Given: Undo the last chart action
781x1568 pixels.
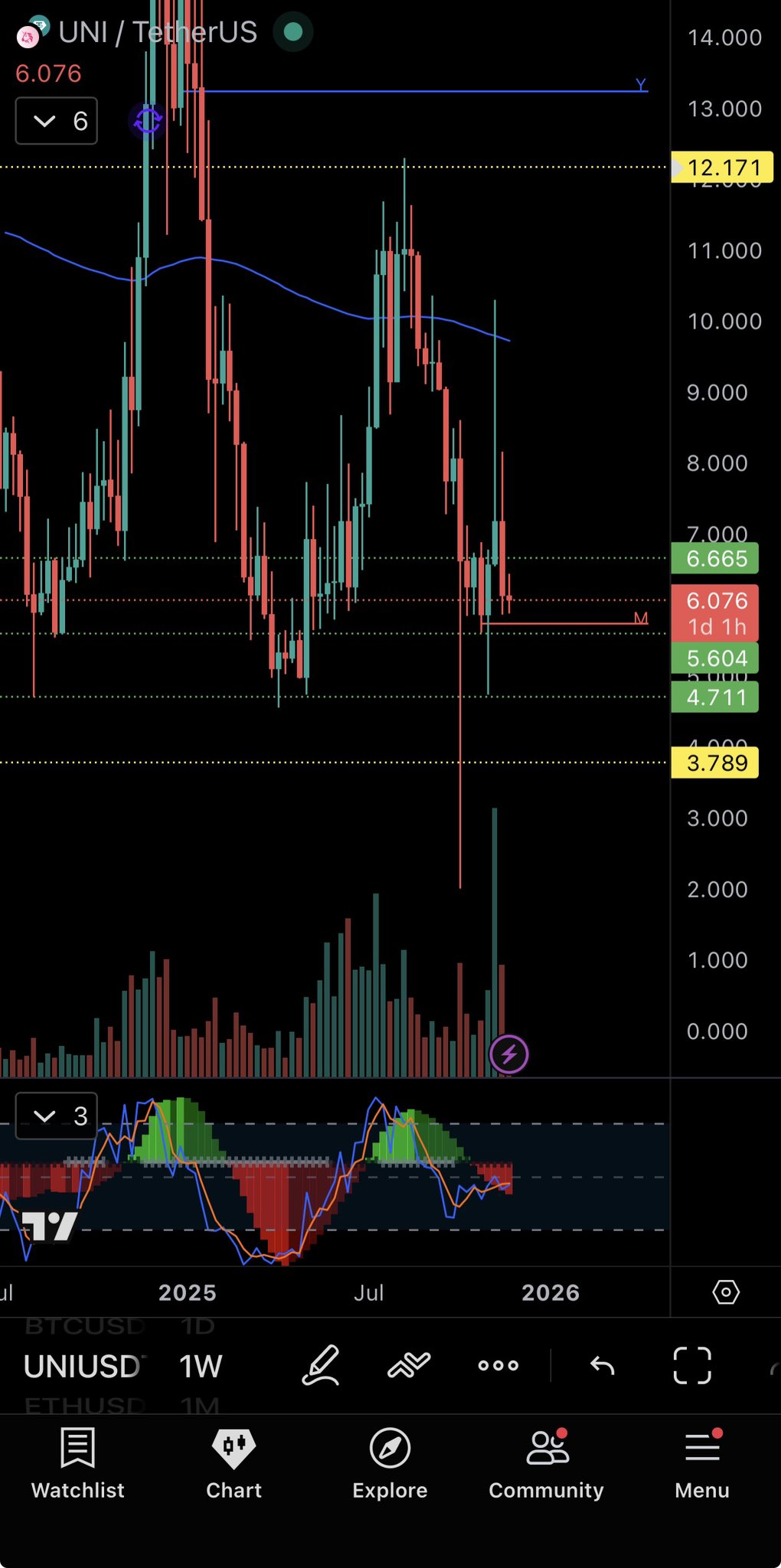Looking at the screenshot, I should (603, 1366).
